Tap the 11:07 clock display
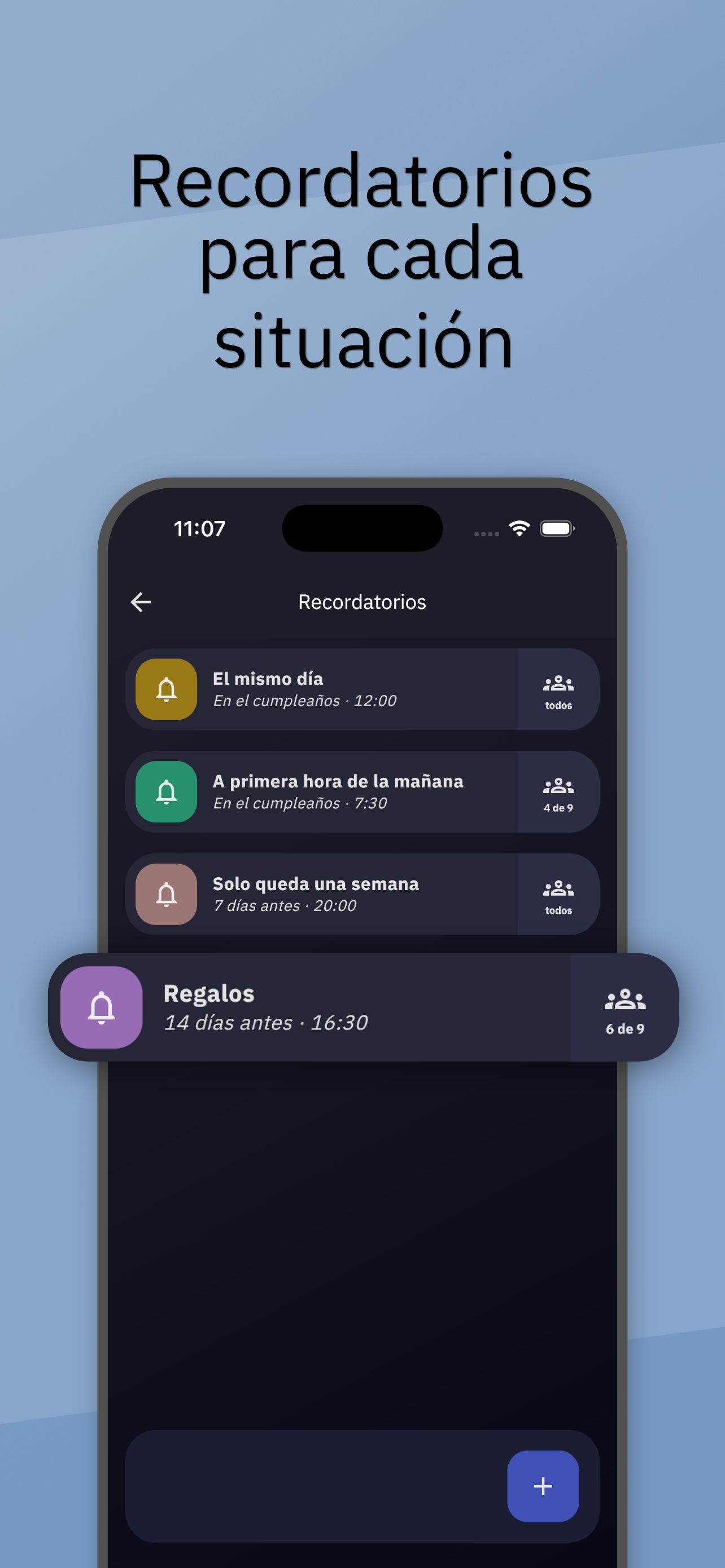This screenshot has width=725, height=1568. coord(199,529)
